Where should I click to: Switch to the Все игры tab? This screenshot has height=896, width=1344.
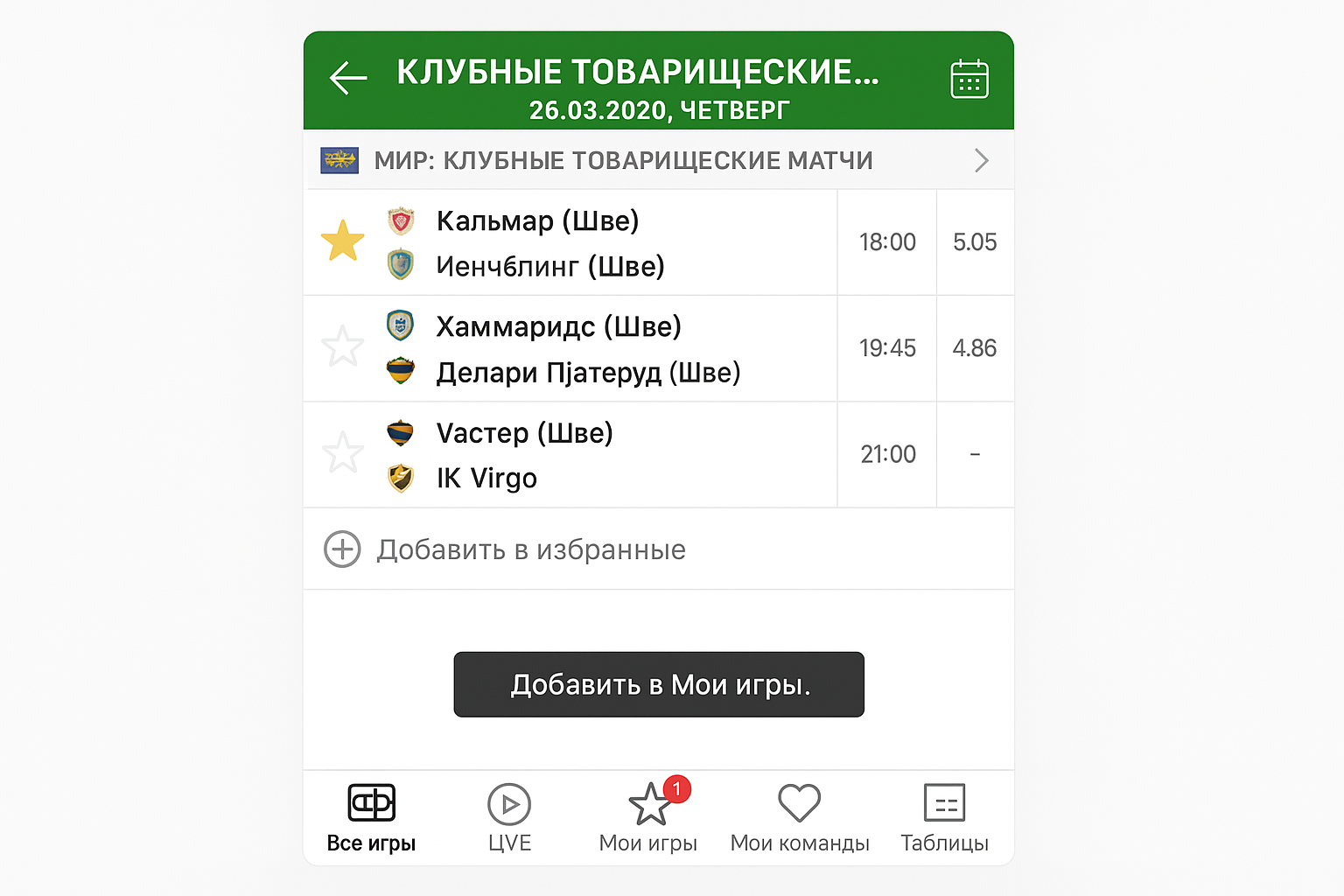coord(371,818)
